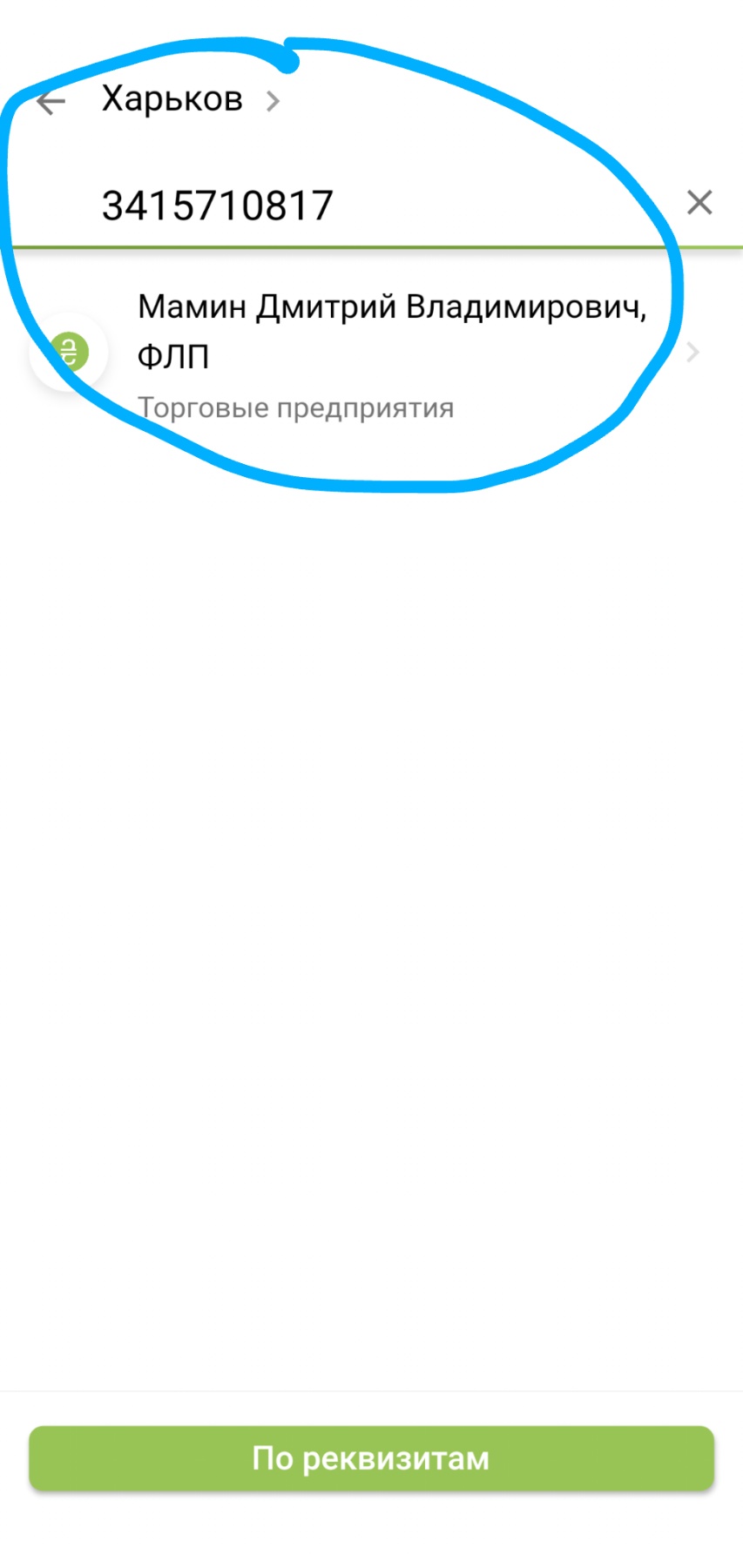Viewport: 743px width, 1568px height.
Task: Clear the search text with X
Action: tap(699, 203)
